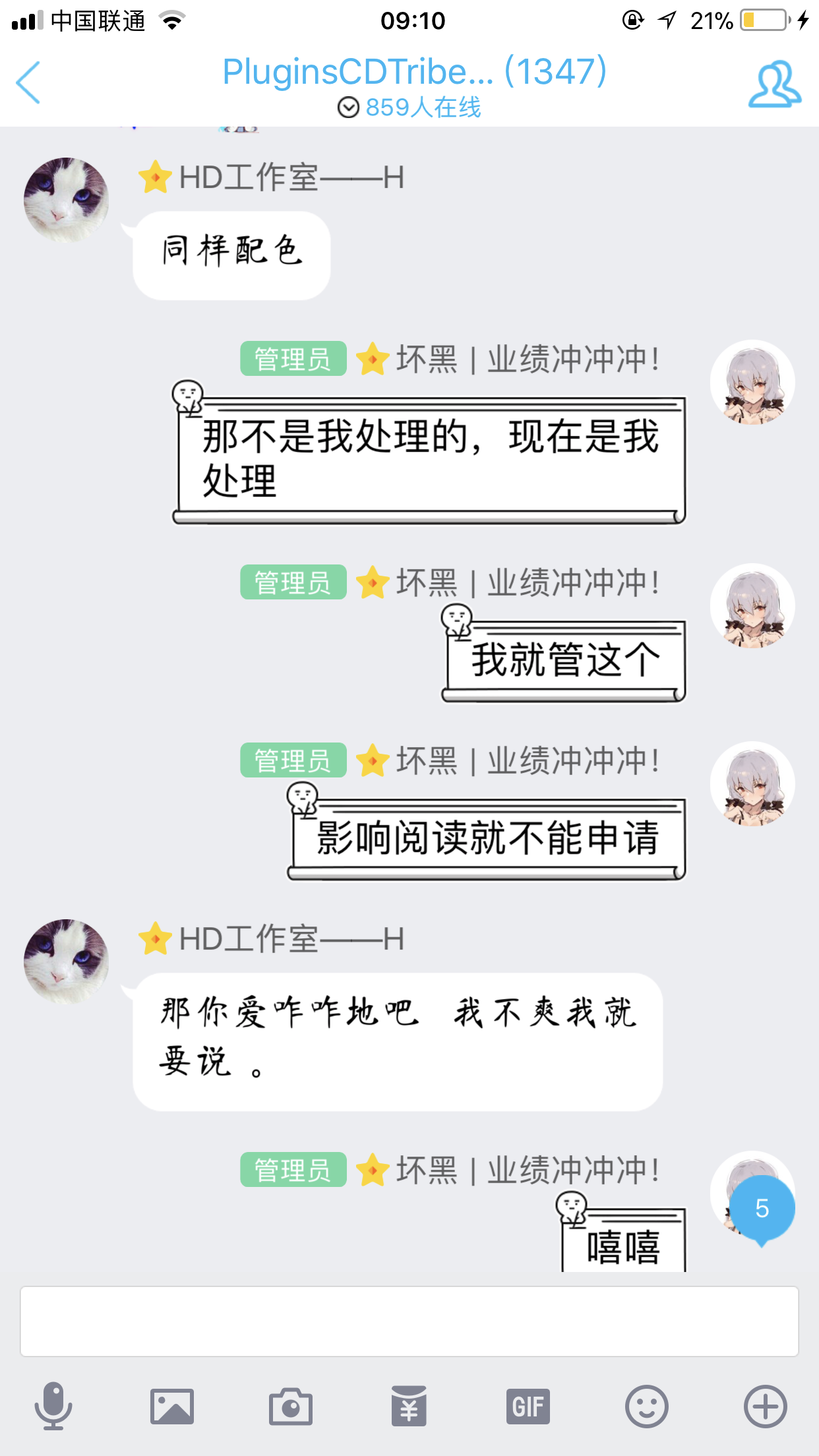Open the avatar beside 那不是我处理的 message
This screenshot has height=1456, width=819.
coord(752,382)
